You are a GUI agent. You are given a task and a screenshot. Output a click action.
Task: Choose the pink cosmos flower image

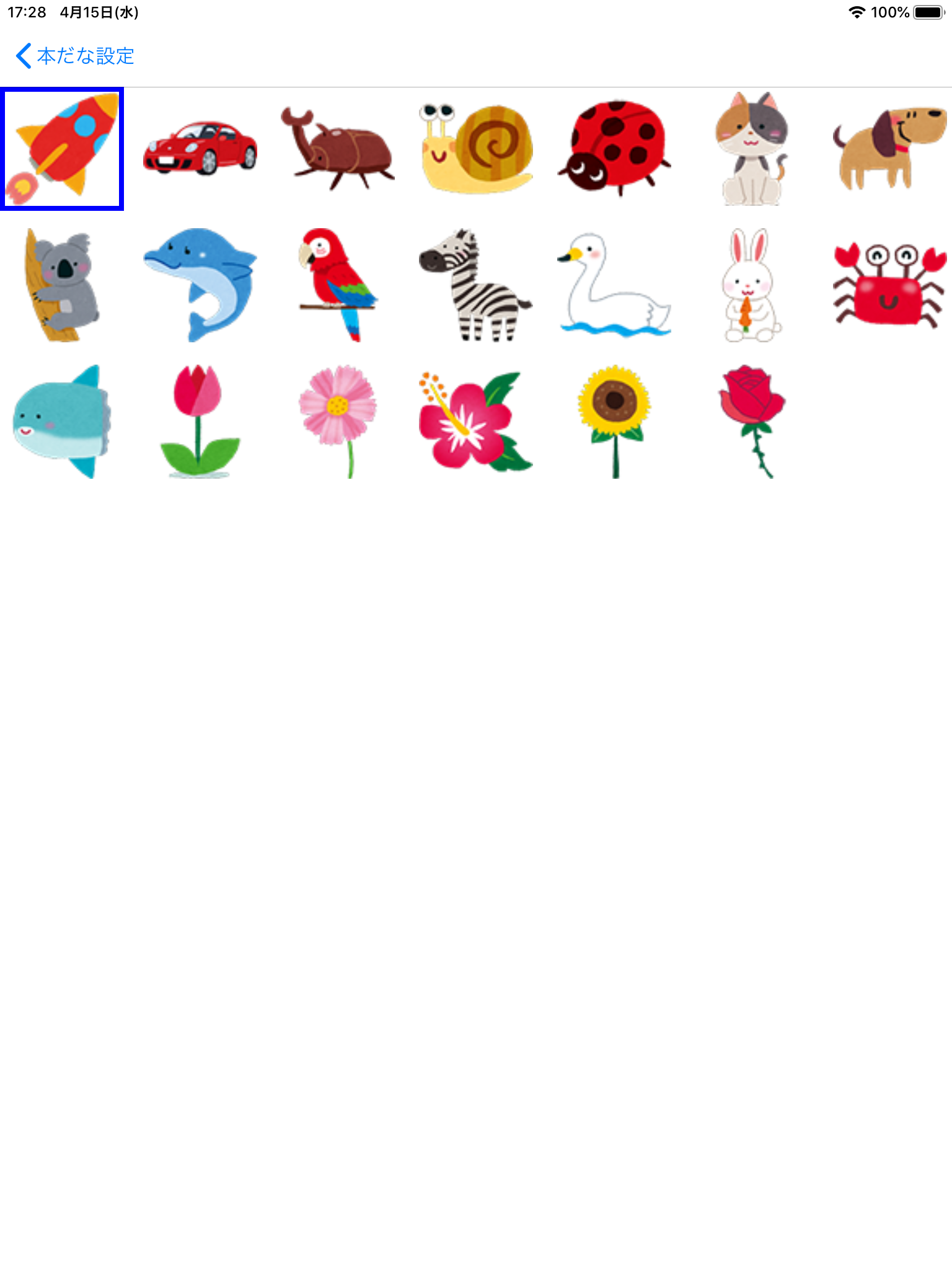click(337, 422)
